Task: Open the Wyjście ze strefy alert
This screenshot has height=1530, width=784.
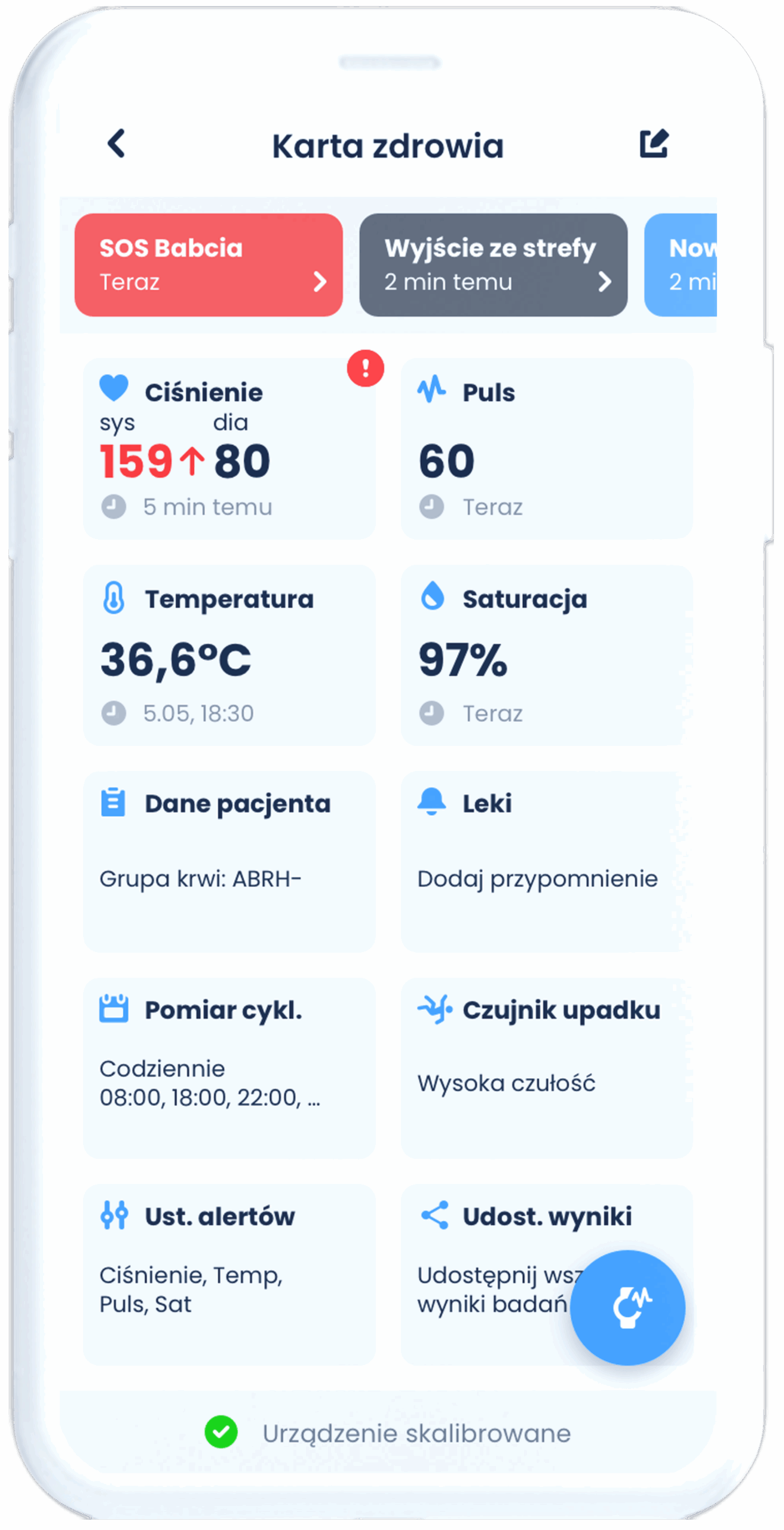Action: pos(493,265)
